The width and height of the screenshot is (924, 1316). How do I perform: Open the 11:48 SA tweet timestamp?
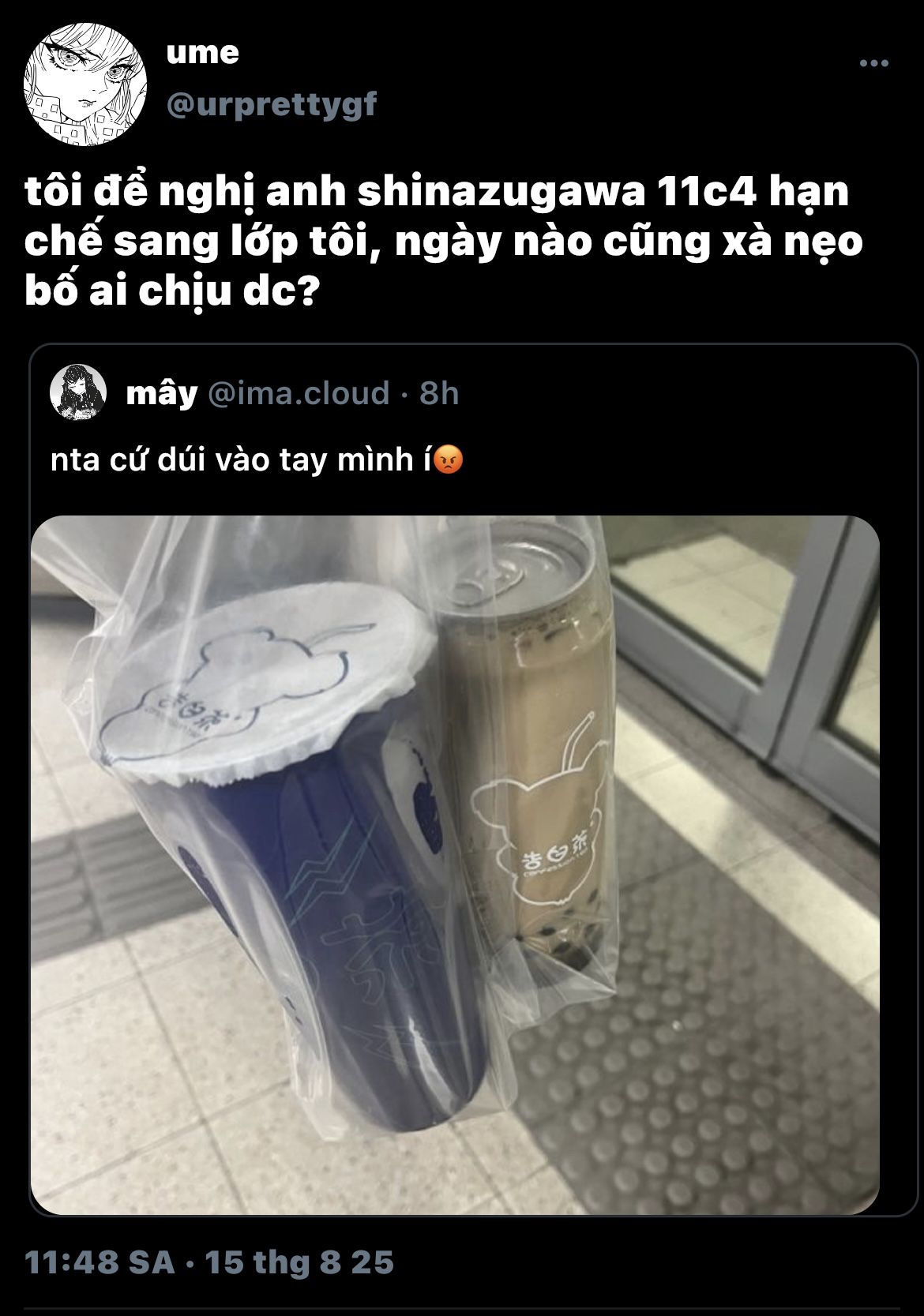100,1262
